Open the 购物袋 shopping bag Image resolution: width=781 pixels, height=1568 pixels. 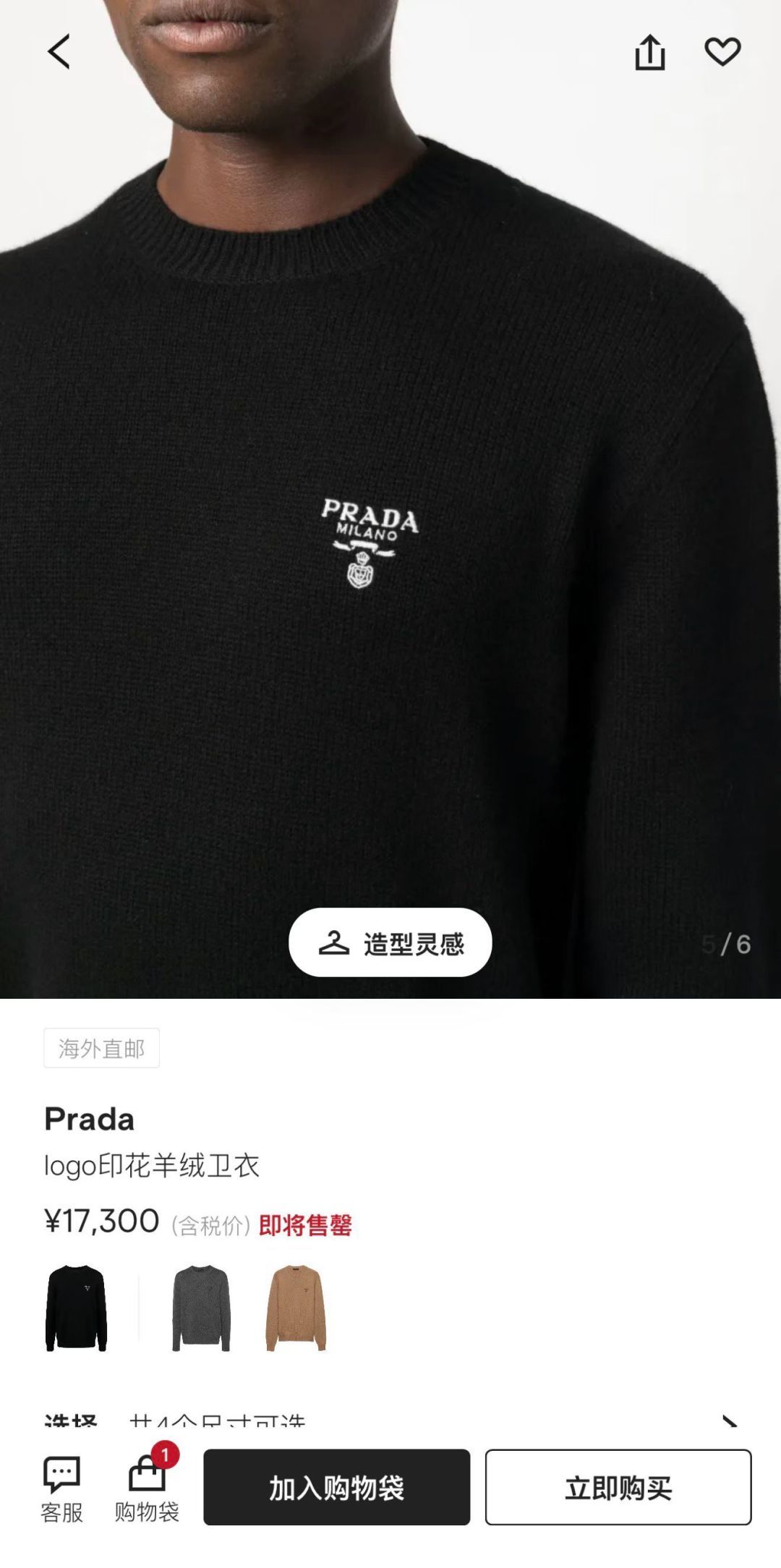(x=147, y=1488)
